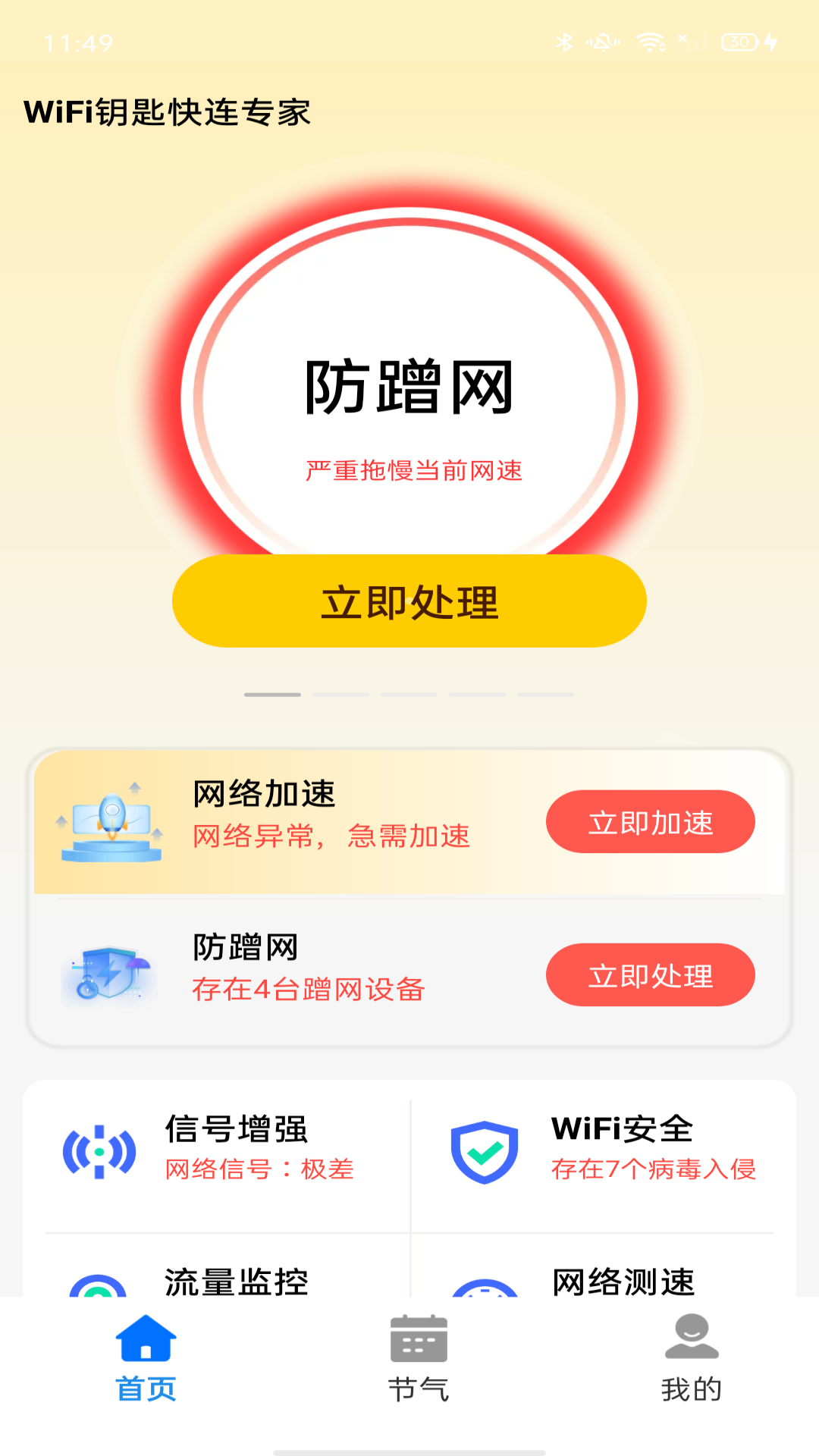This screenshot has width=819, height=1456.
Task: Switch to the 节气 tab
Action: 418,1359
